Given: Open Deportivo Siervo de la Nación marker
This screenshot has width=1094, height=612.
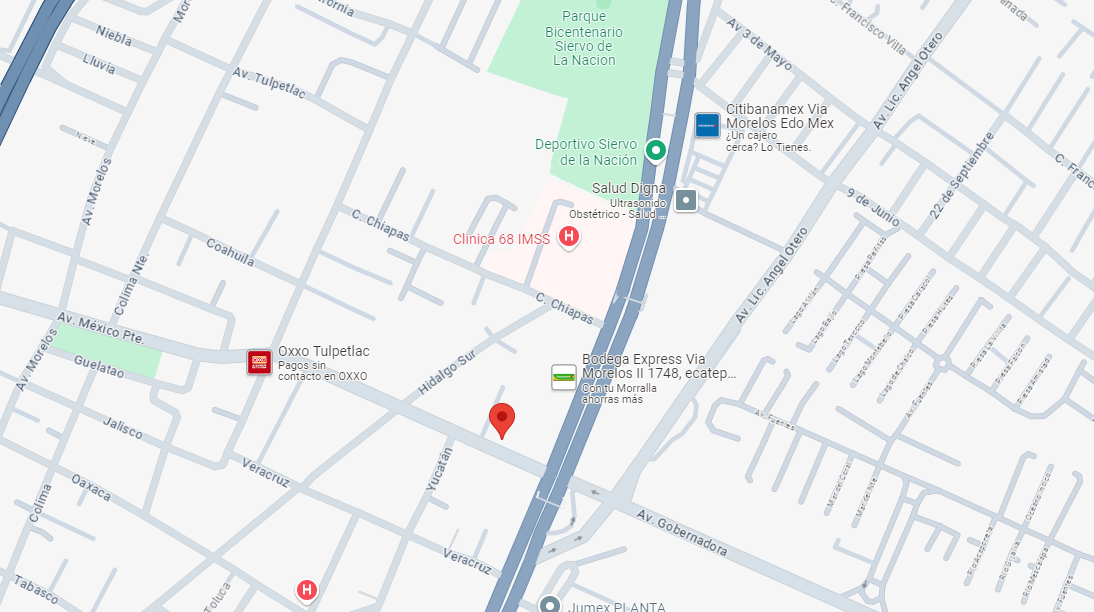Looking at the screenshot, I should tap(655, 150).
